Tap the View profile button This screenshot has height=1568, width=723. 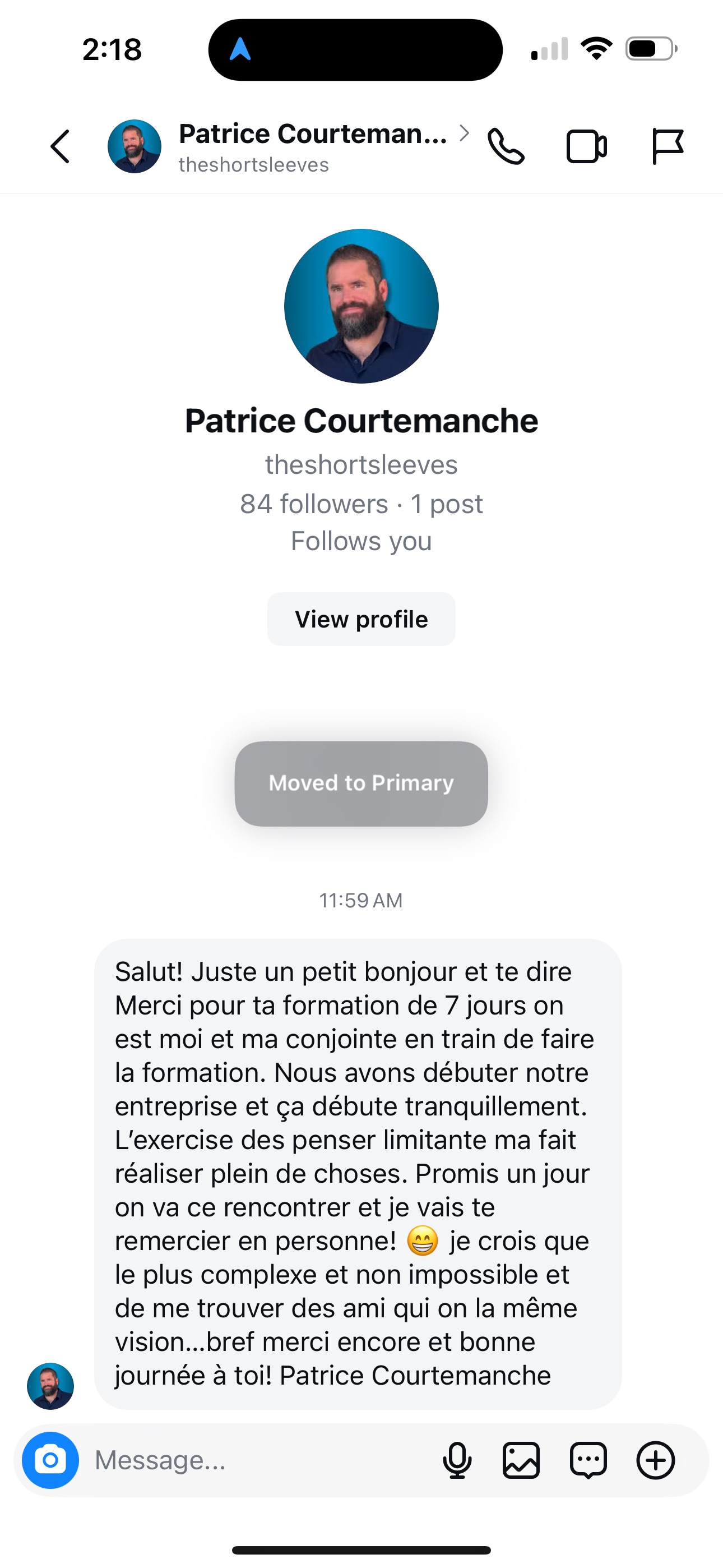pyautogui.click(x=361, y=619)
